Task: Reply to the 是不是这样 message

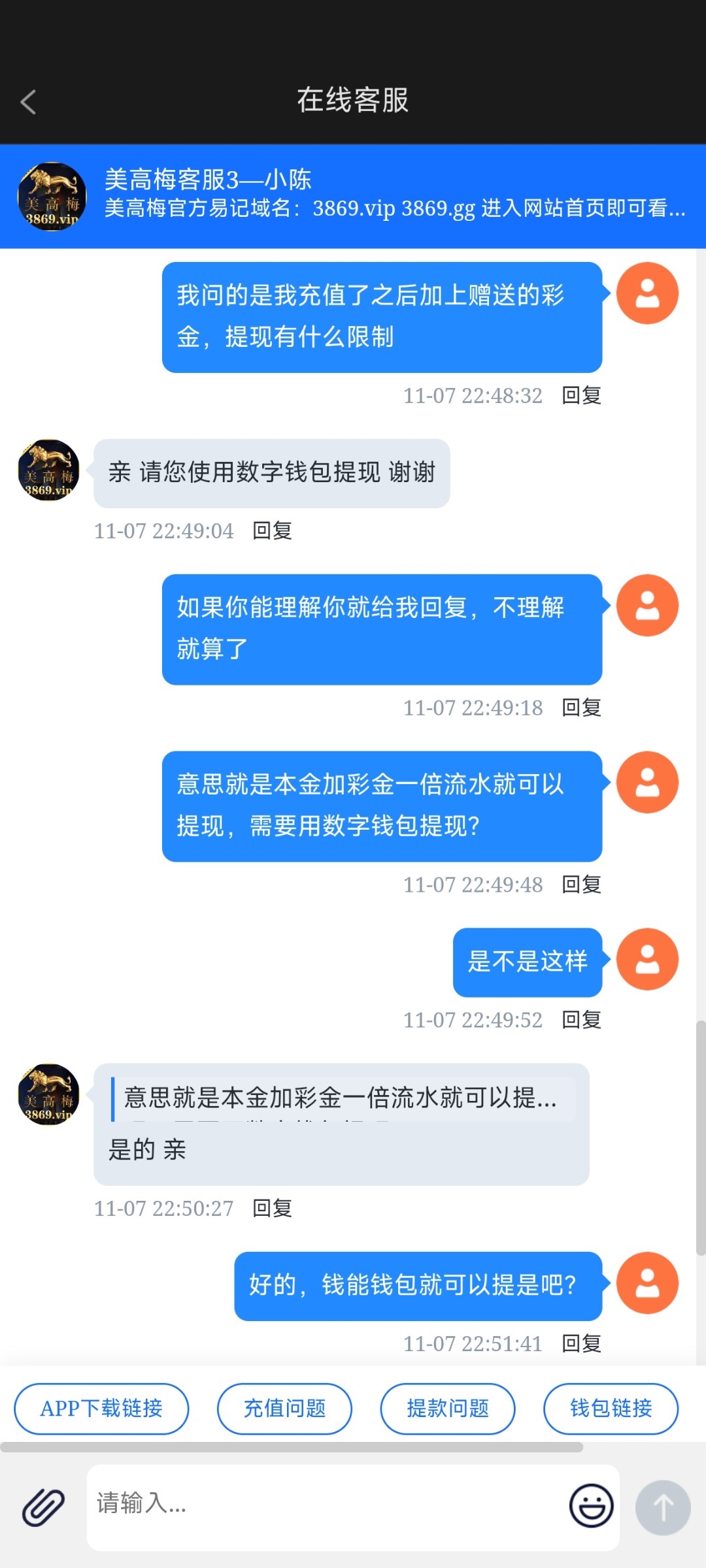Action: click(x=581, y=1020)
